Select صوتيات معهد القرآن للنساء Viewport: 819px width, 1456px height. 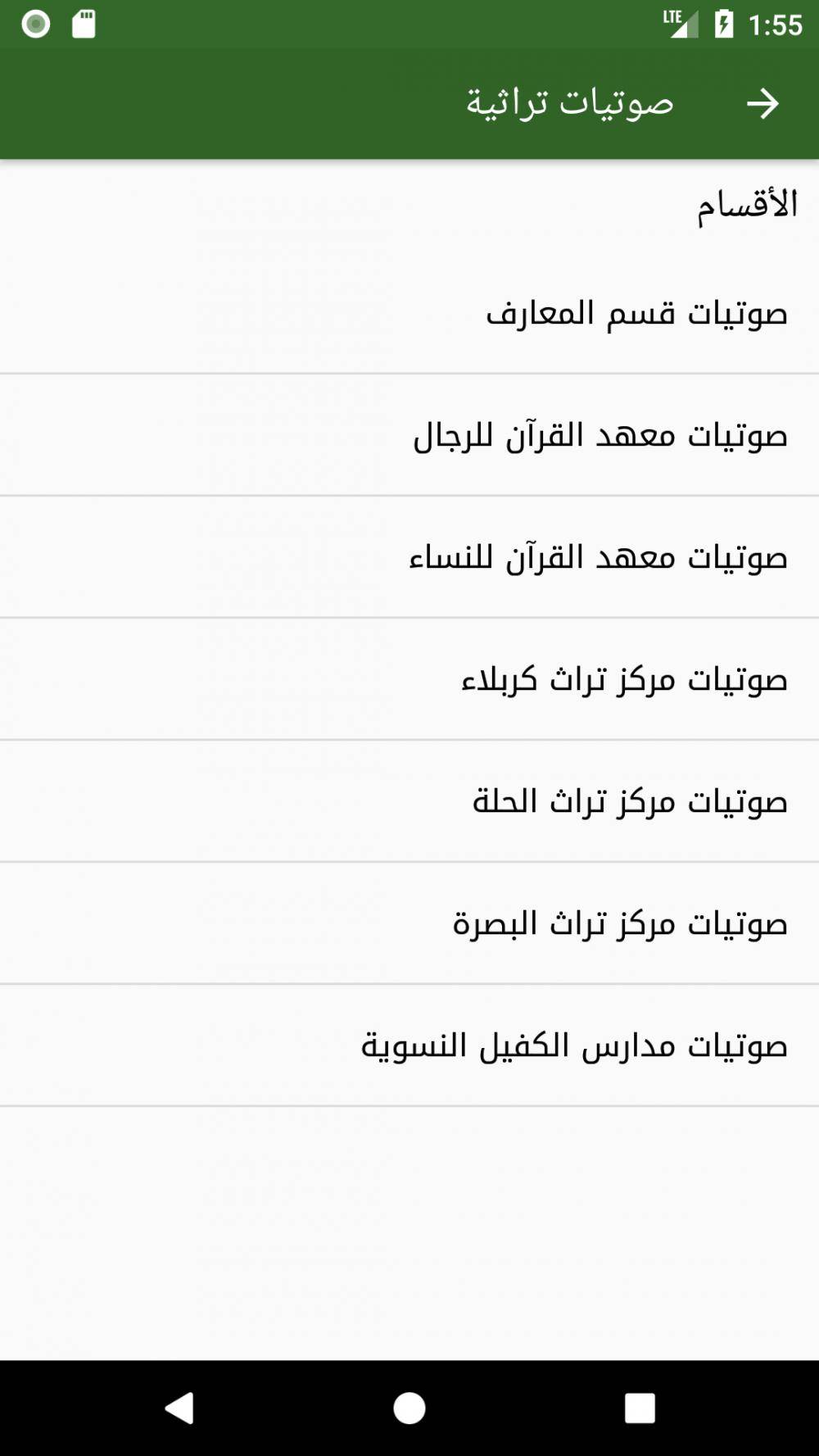click(409, 557)
